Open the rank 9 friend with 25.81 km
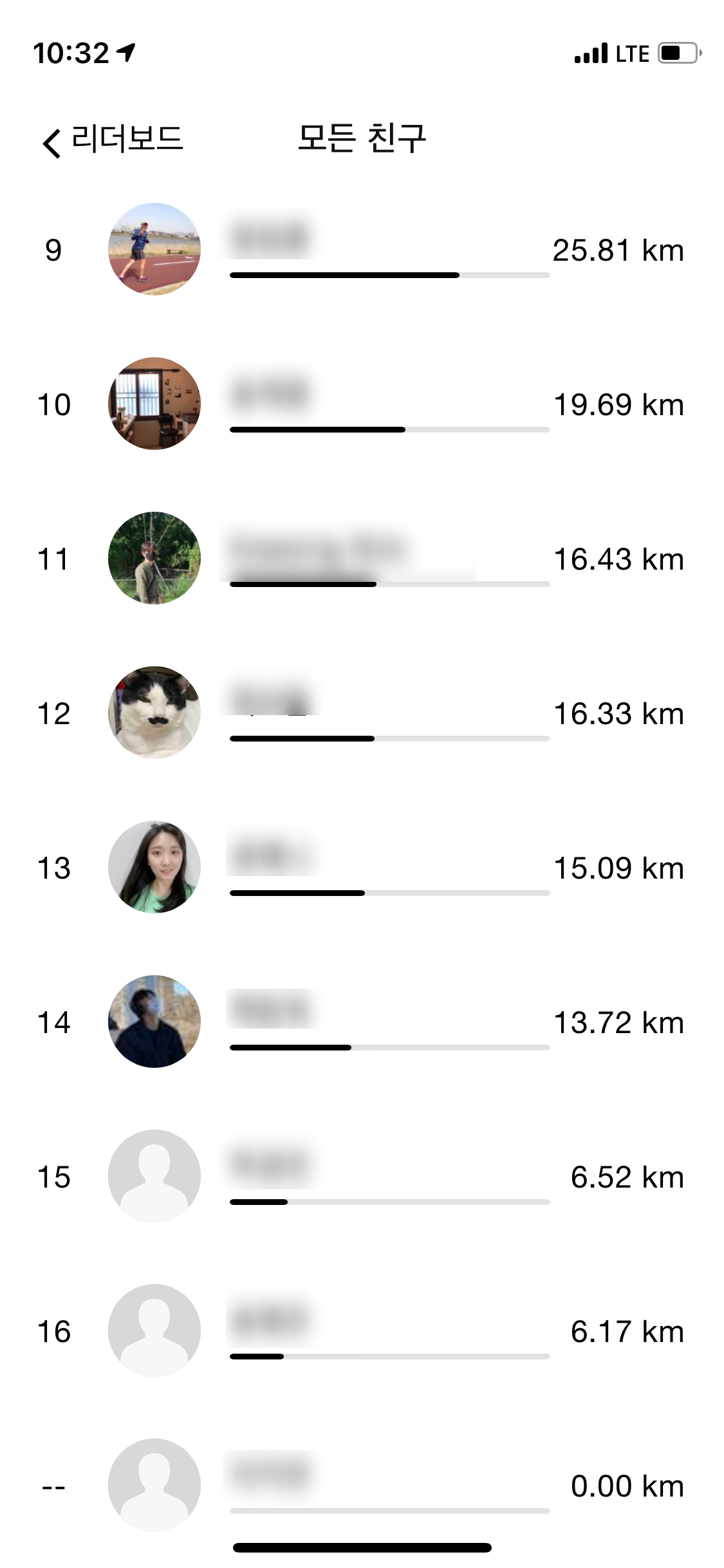This screenshot has width=724, height=1568. tap(360, 250)
